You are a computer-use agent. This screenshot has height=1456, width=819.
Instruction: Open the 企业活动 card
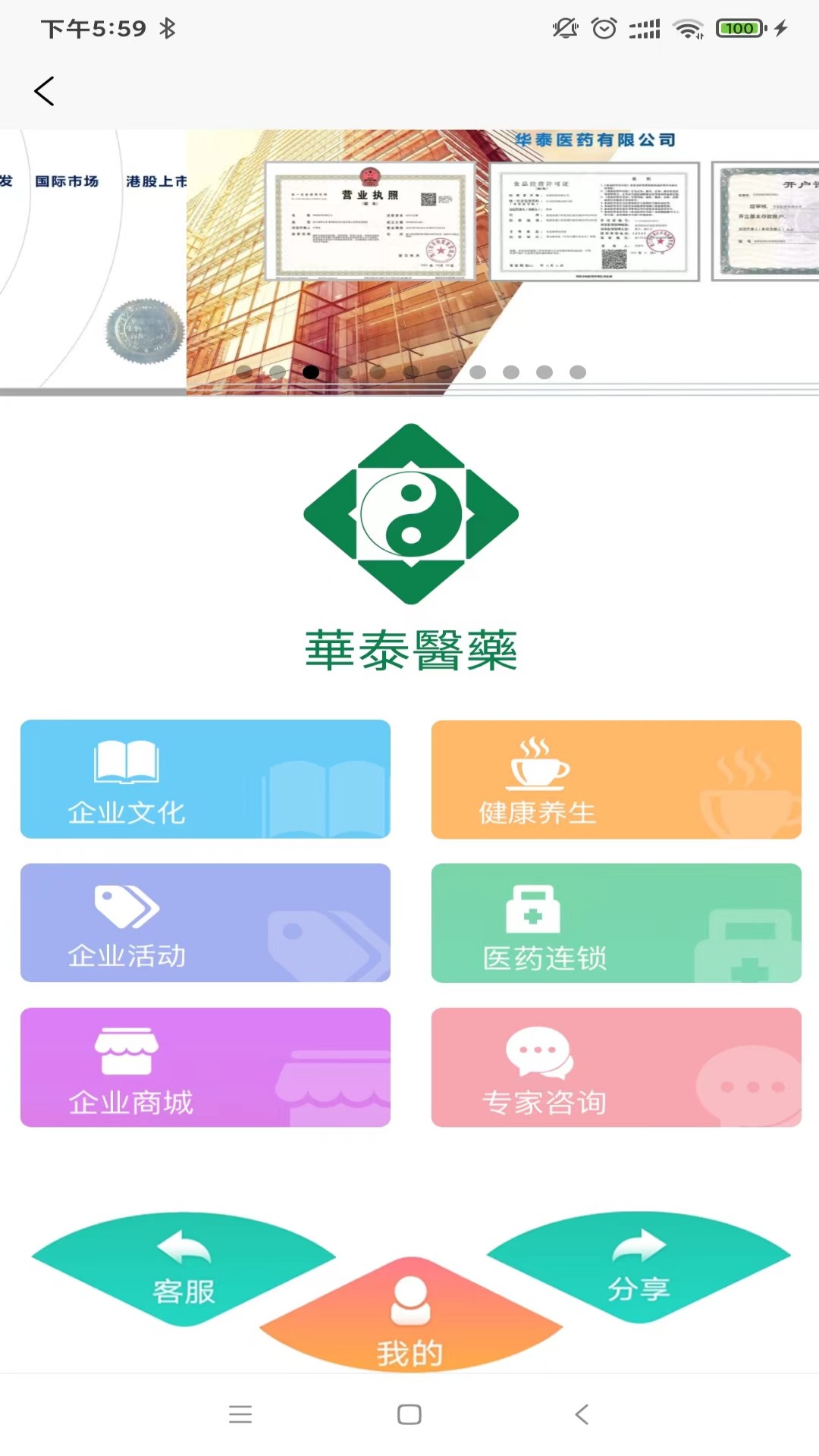click(205, 922)
